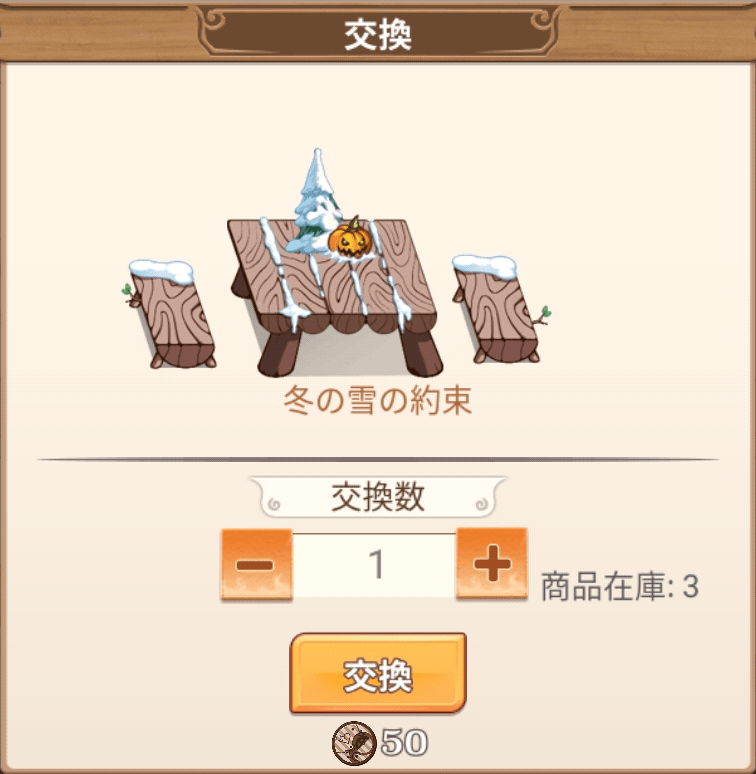Tap the orange 交換 button to confirm exchange
This screenshot has width=756, height=774.
[378, 673]
